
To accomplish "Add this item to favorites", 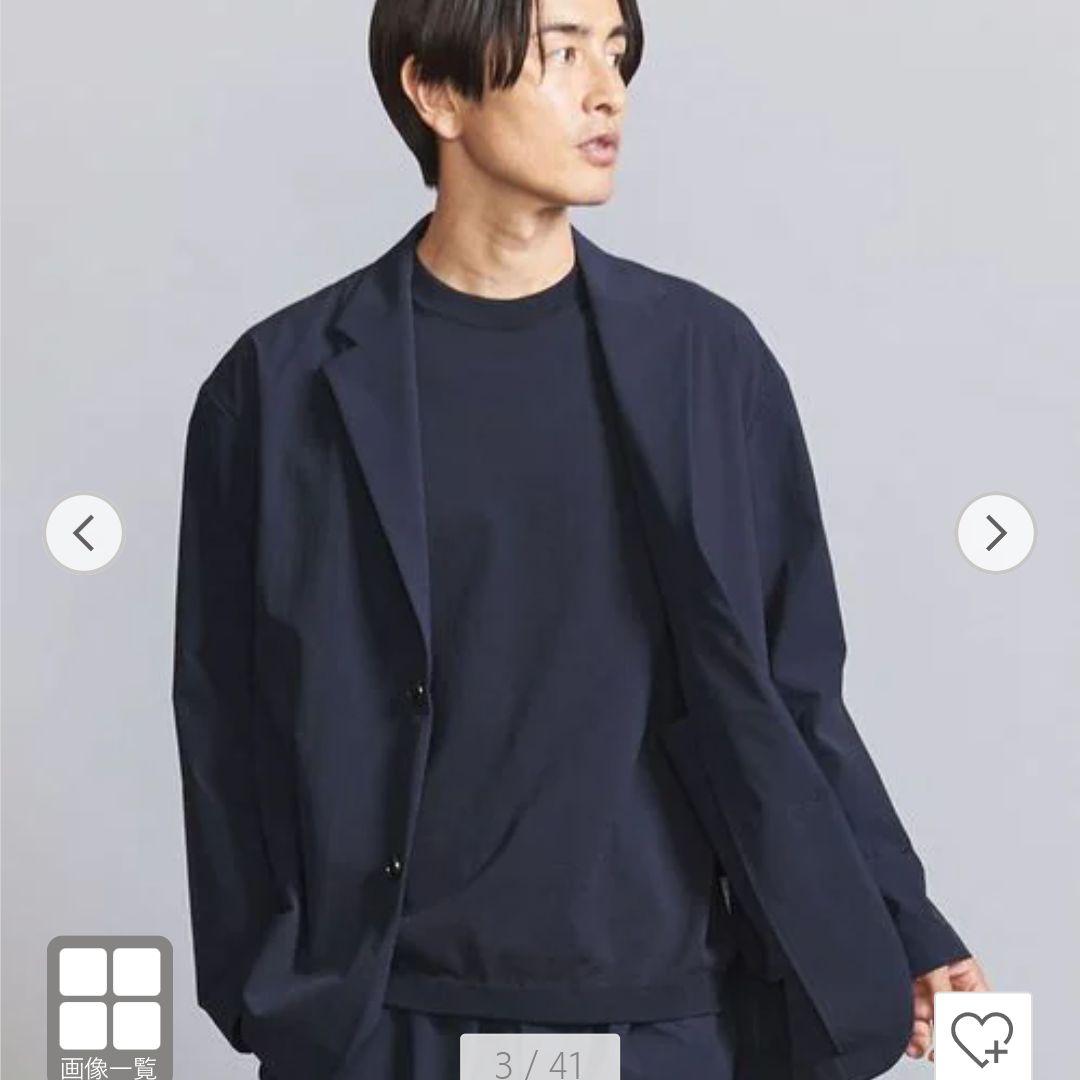I will click(983, 1038).
